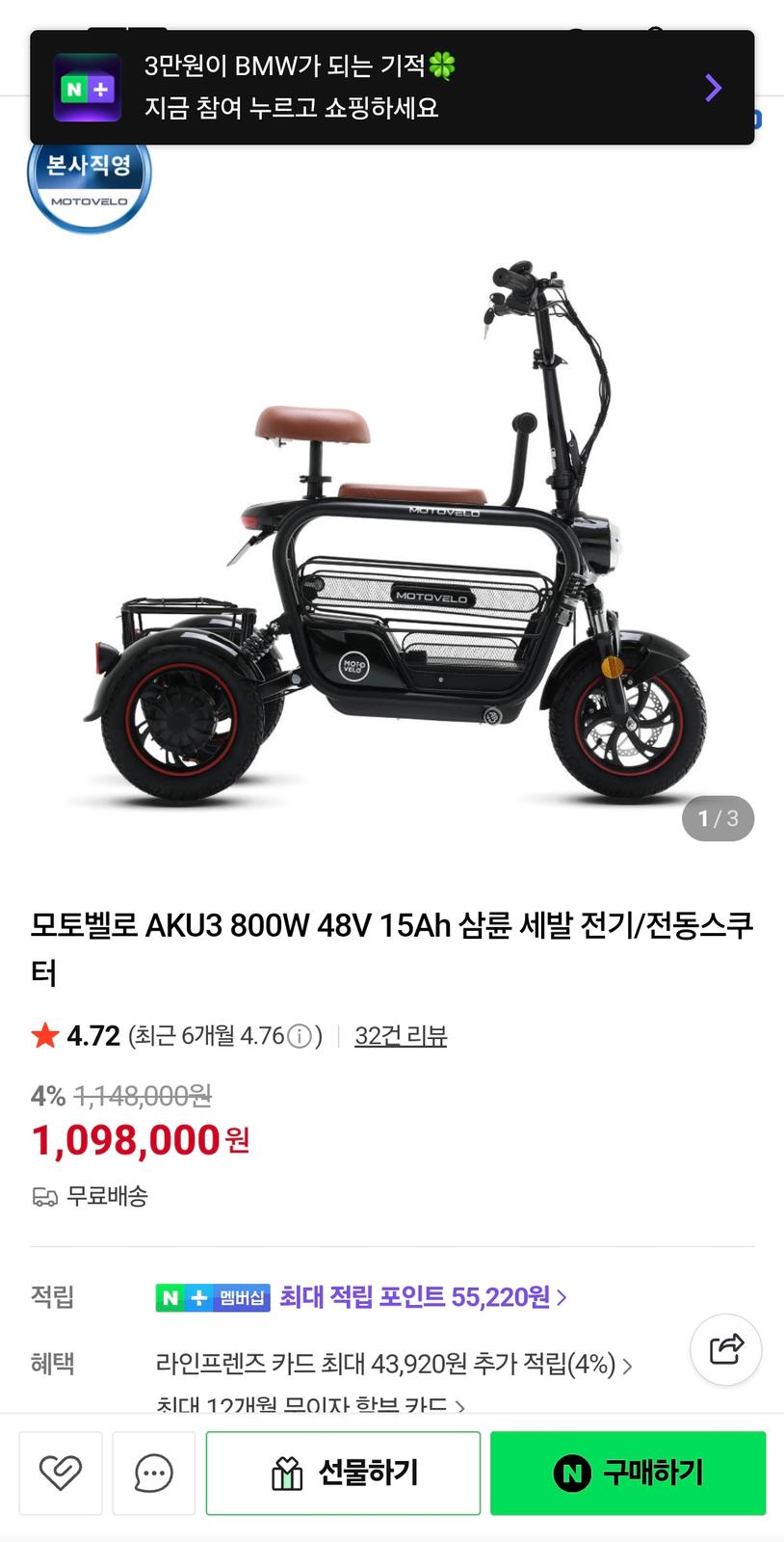Open 라인프렌즈 카드 추가 적립 benefit

[393, 1365]
